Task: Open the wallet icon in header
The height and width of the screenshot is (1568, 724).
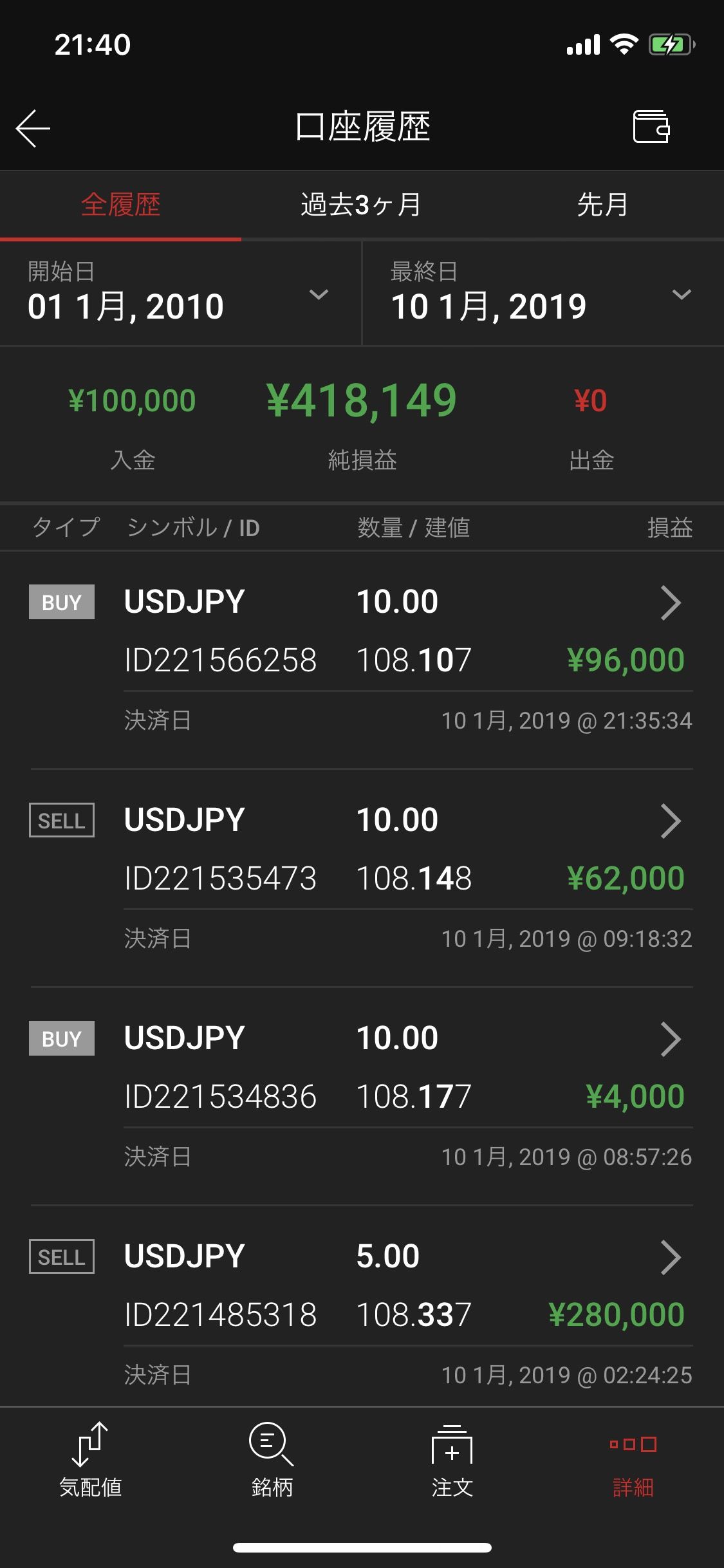Action: point(651,126)
